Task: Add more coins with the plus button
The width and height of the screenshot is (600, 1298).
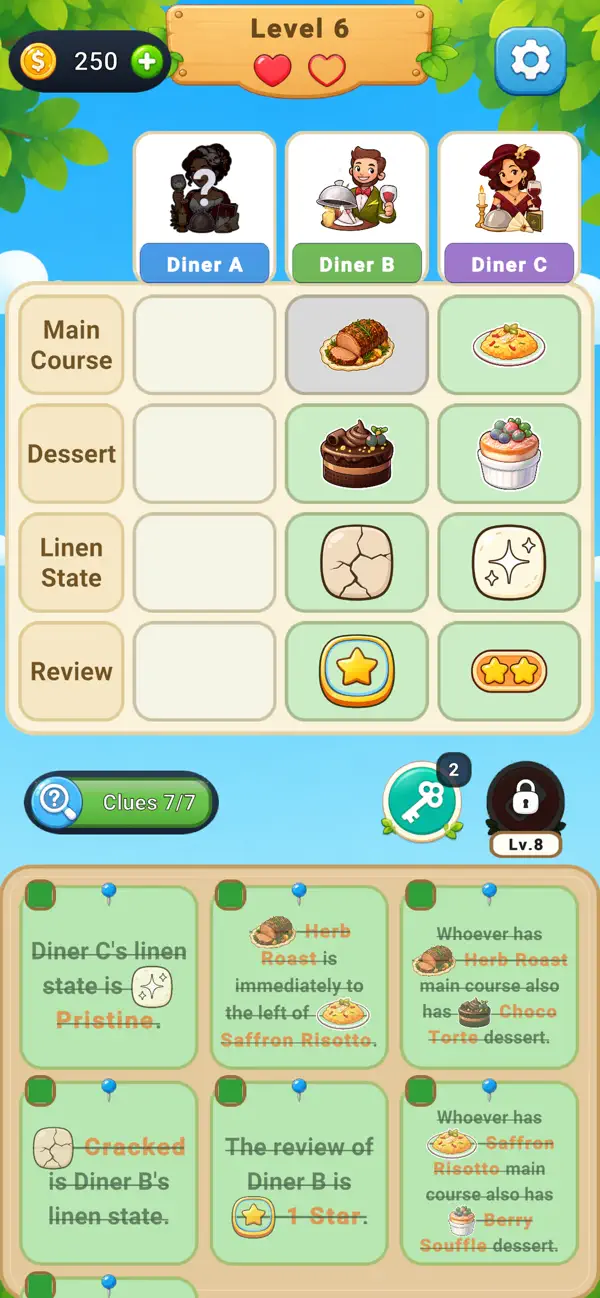Action: tap(147, 62)
